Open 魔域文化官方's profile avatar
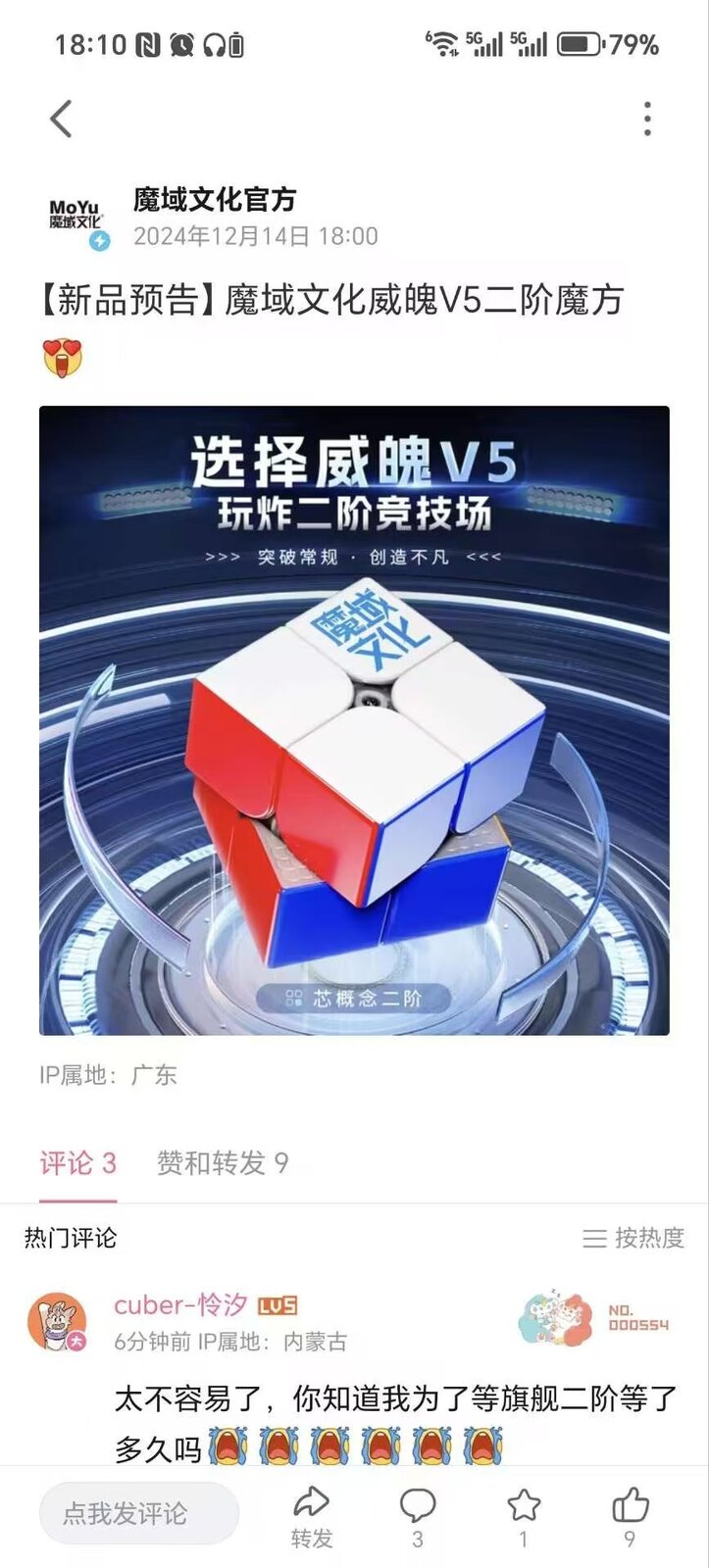The height and width of the screenshot is (1568, 709). (76, 218)
